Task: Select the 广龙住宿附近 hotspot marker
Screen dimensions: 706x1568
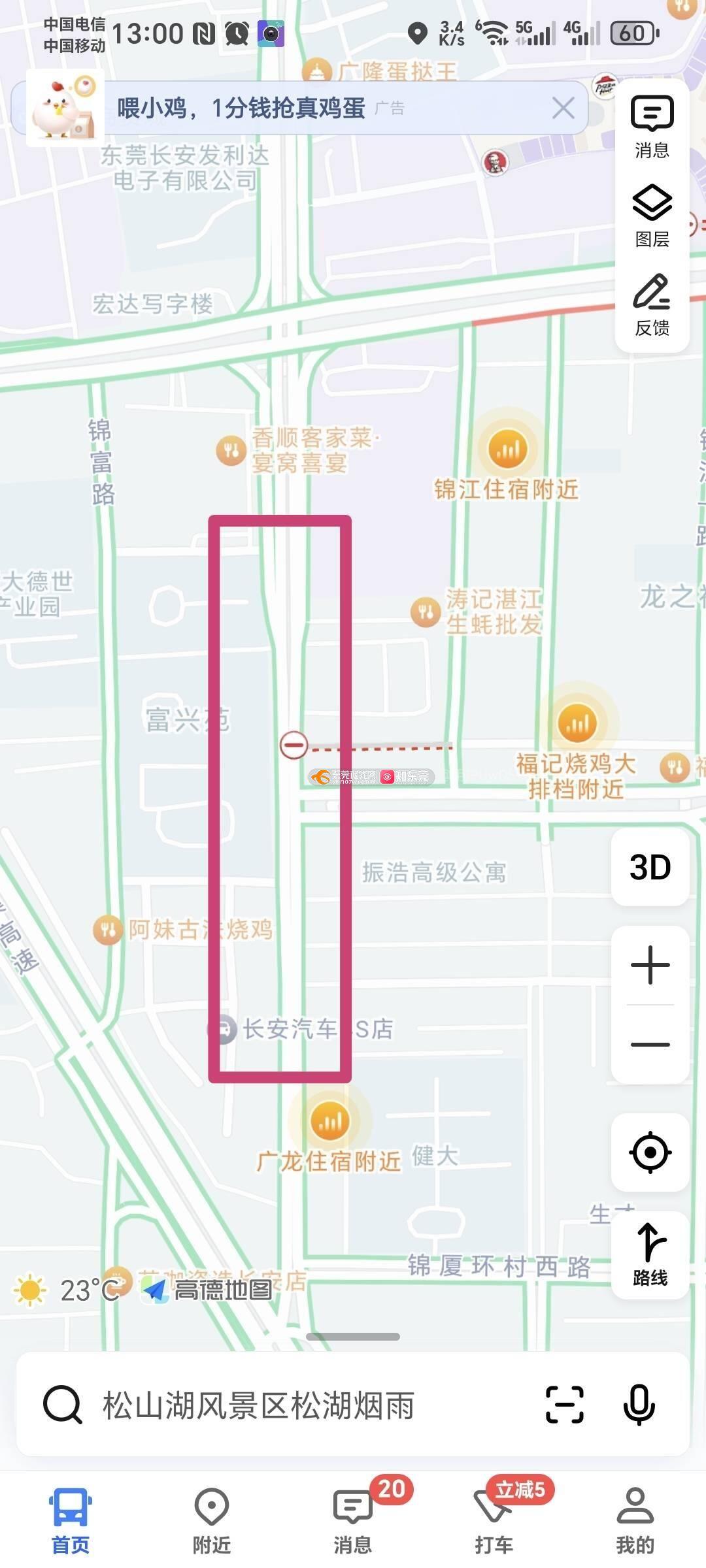Action: tap(329, 1122)
